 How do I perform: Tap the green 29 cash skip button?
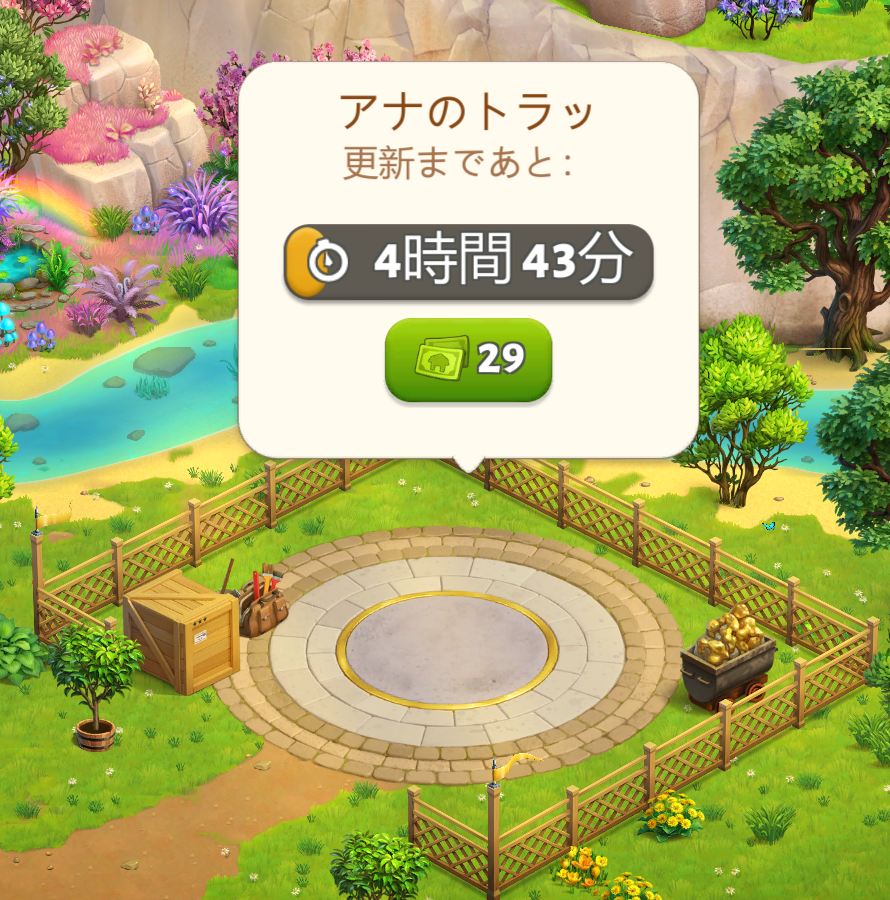tap(468, 360)
